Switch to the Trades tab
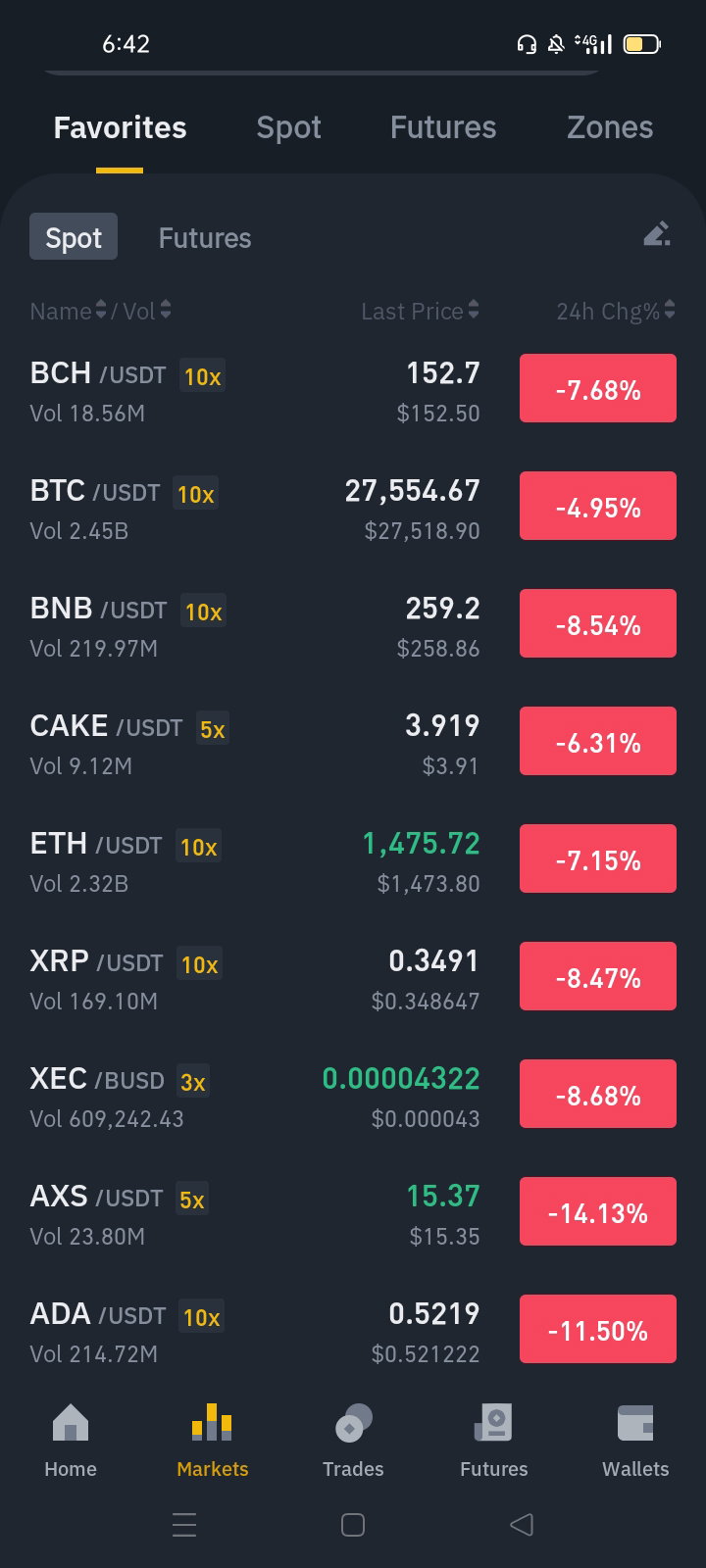Image resolution: width=706 pixels, height=1568 pixels. 353,1441
